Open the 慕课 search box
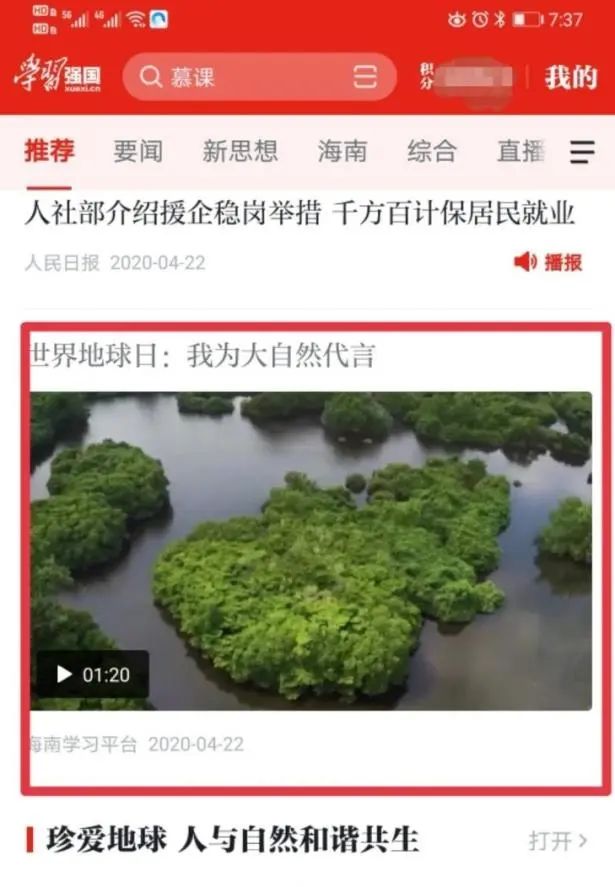615x887 pixels. (x=240, y=77)
